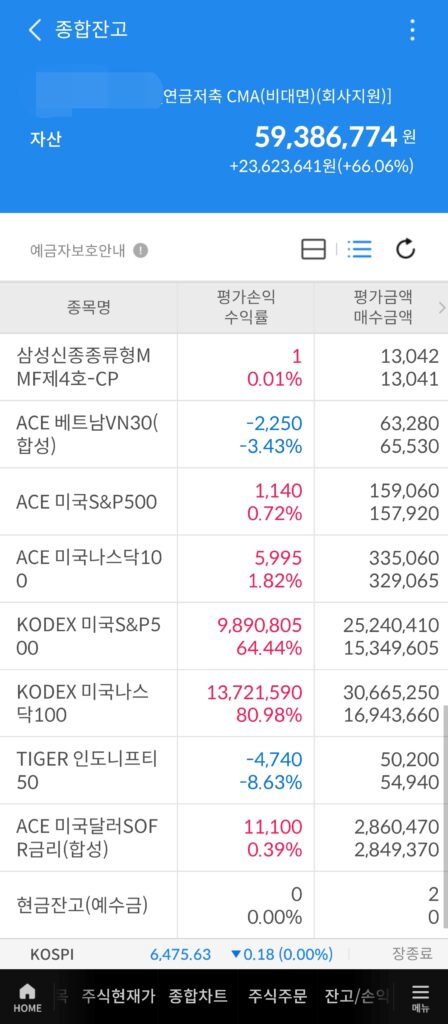
Task: Open KODEX 미국나스닥100 holding
Action: click(x=224, y=703)
